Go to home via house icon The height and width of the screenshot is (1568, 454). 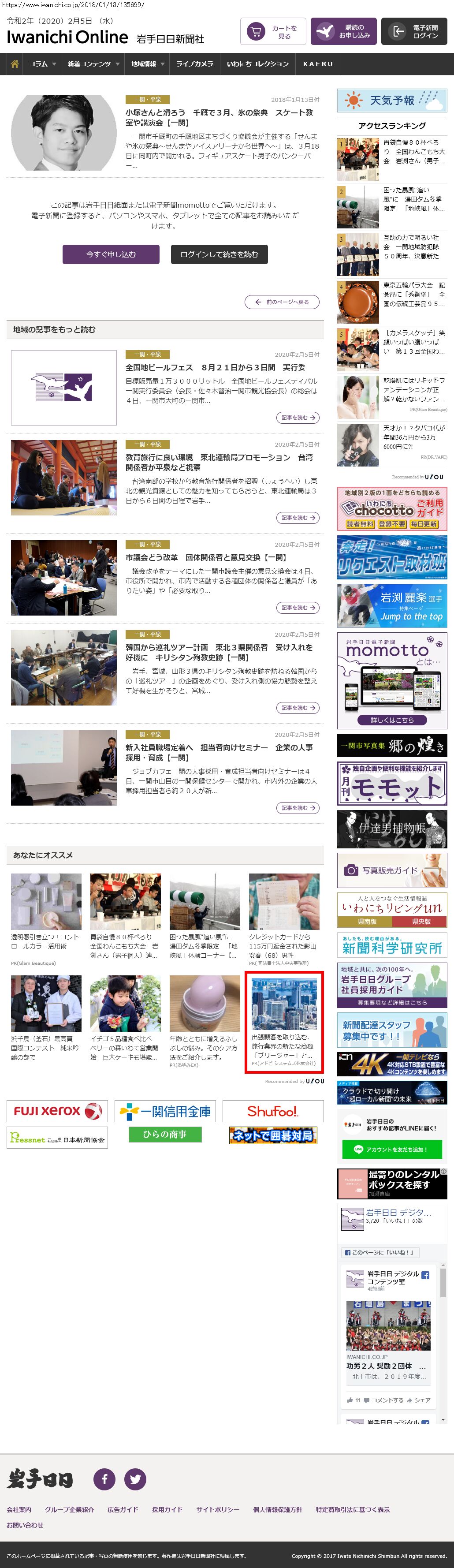click(x=15, y=64)
